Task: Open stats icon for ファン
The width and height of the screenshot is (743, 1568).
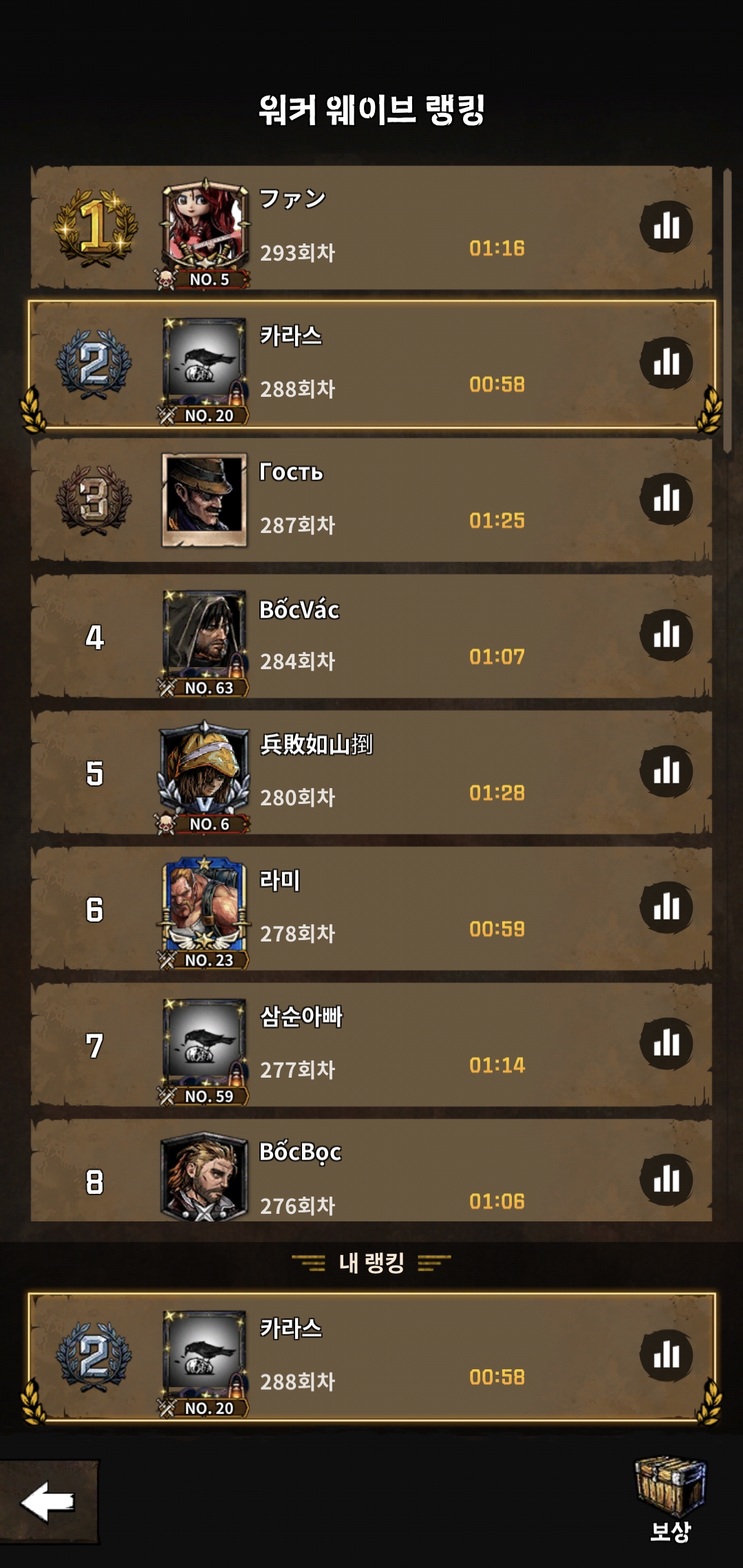Action: [666, 226]
